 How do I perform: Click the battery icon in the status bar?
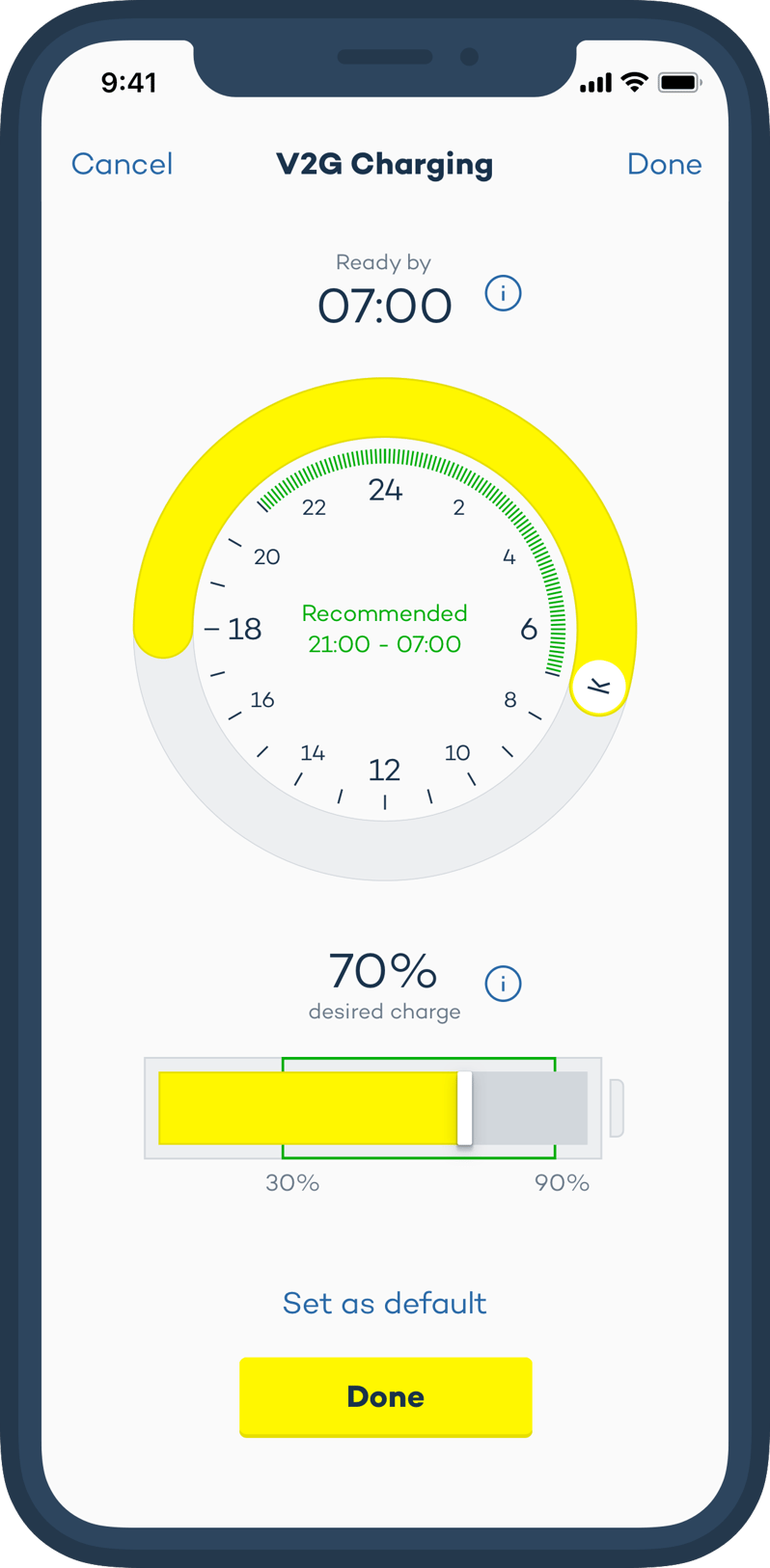point(678,83)
